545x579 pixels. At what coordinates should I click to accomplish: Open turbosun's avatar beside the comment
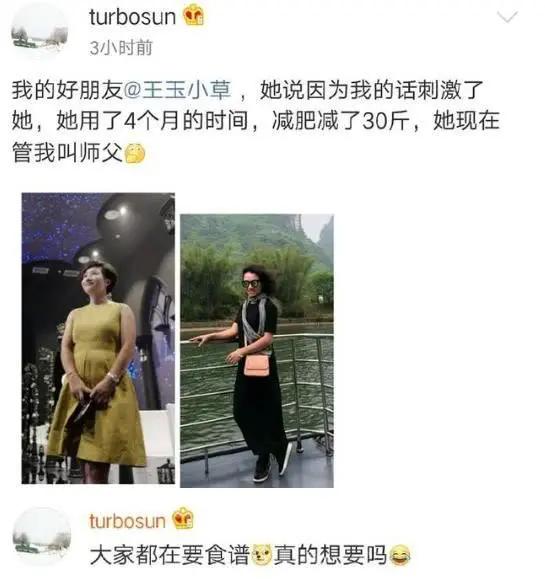[x=41, y=536]
